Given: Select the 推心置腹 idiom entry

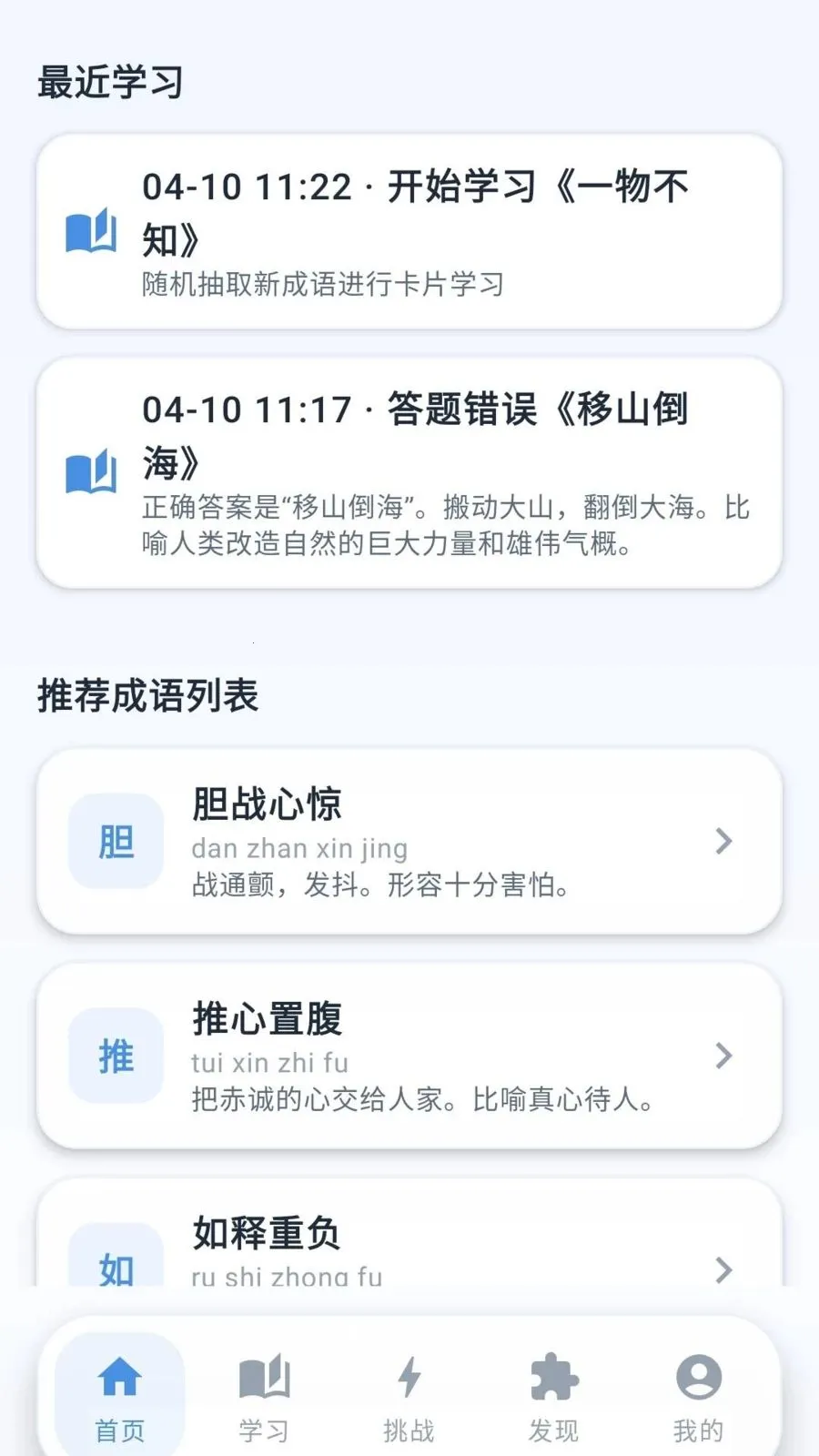Looking at the screenshot, I should [409, 1056].
